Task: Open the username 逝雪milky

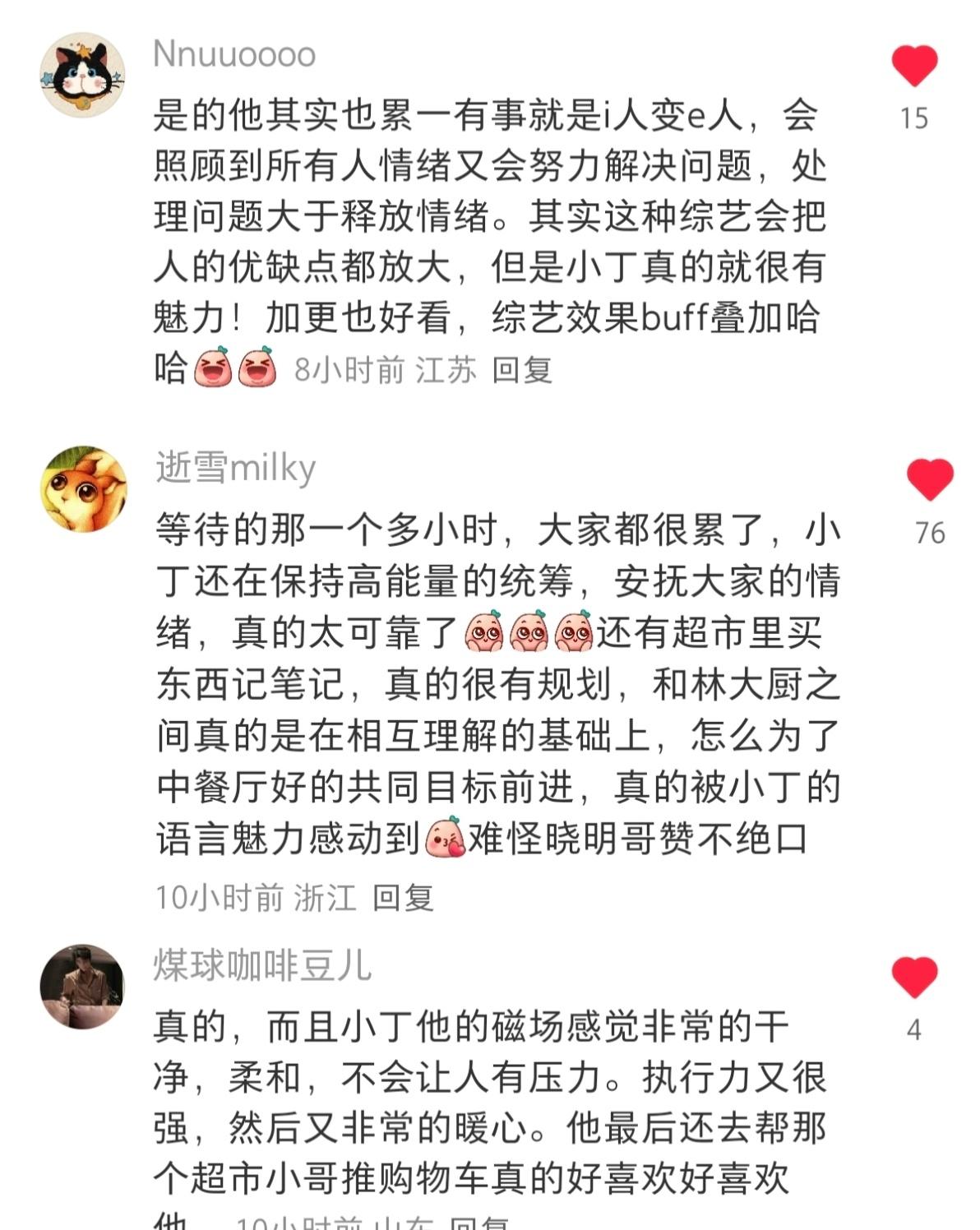Action: (x=235, y=468)
